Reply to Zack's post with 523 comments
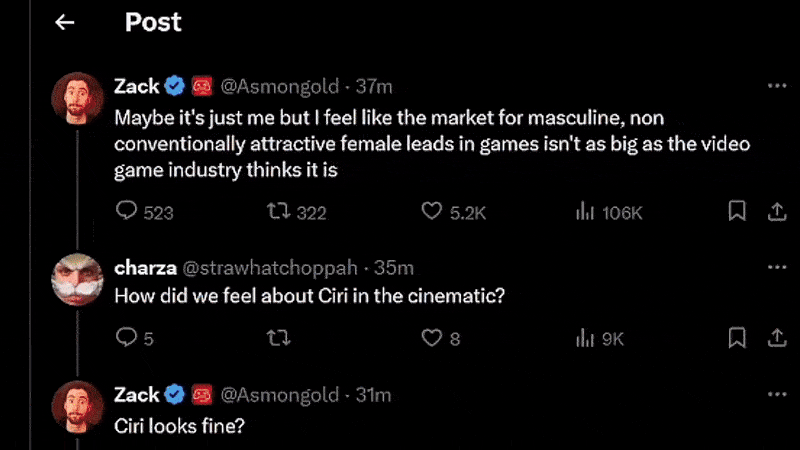 [127, 211]
